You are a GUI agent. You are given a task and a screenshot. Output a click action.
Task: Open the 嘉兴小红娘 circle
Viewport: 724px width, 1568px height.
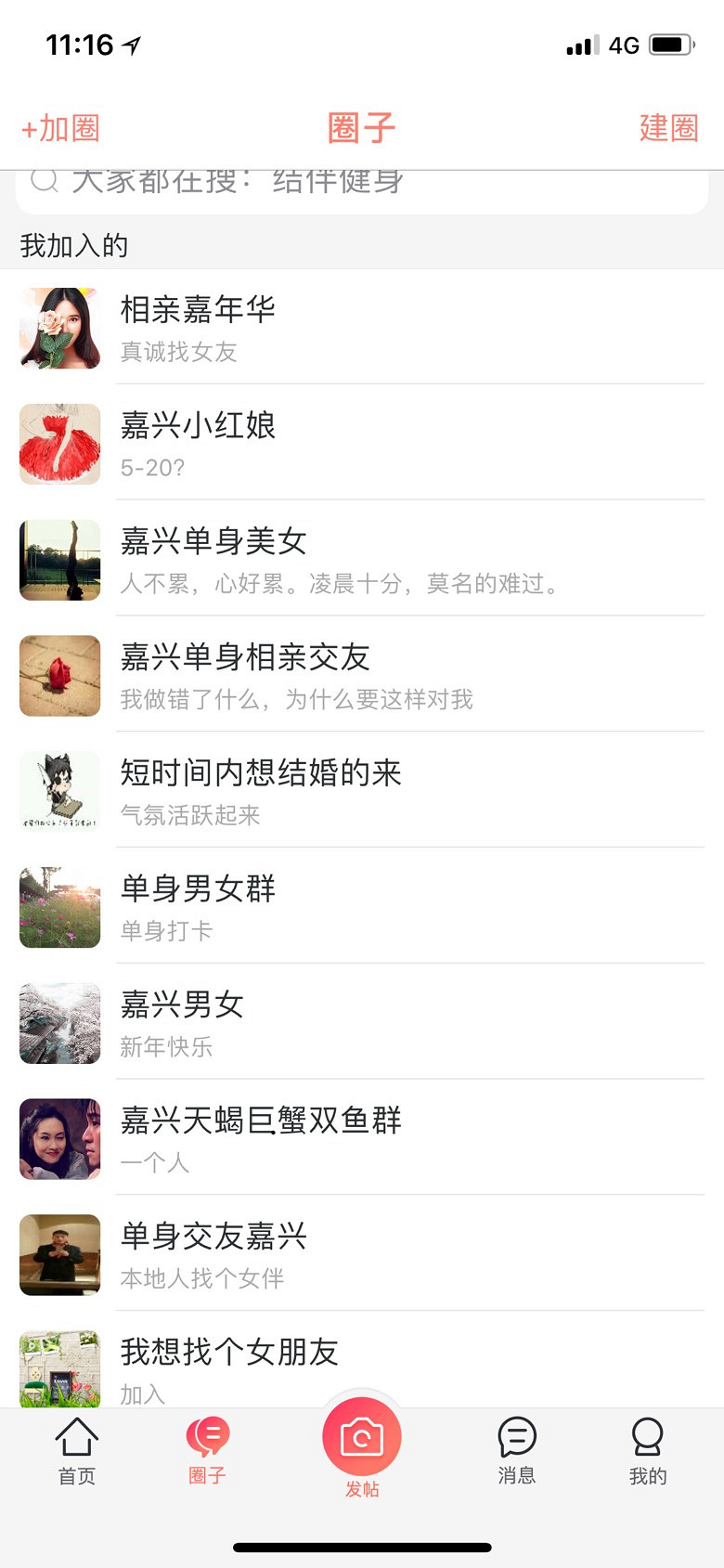[x=362, y=444]
